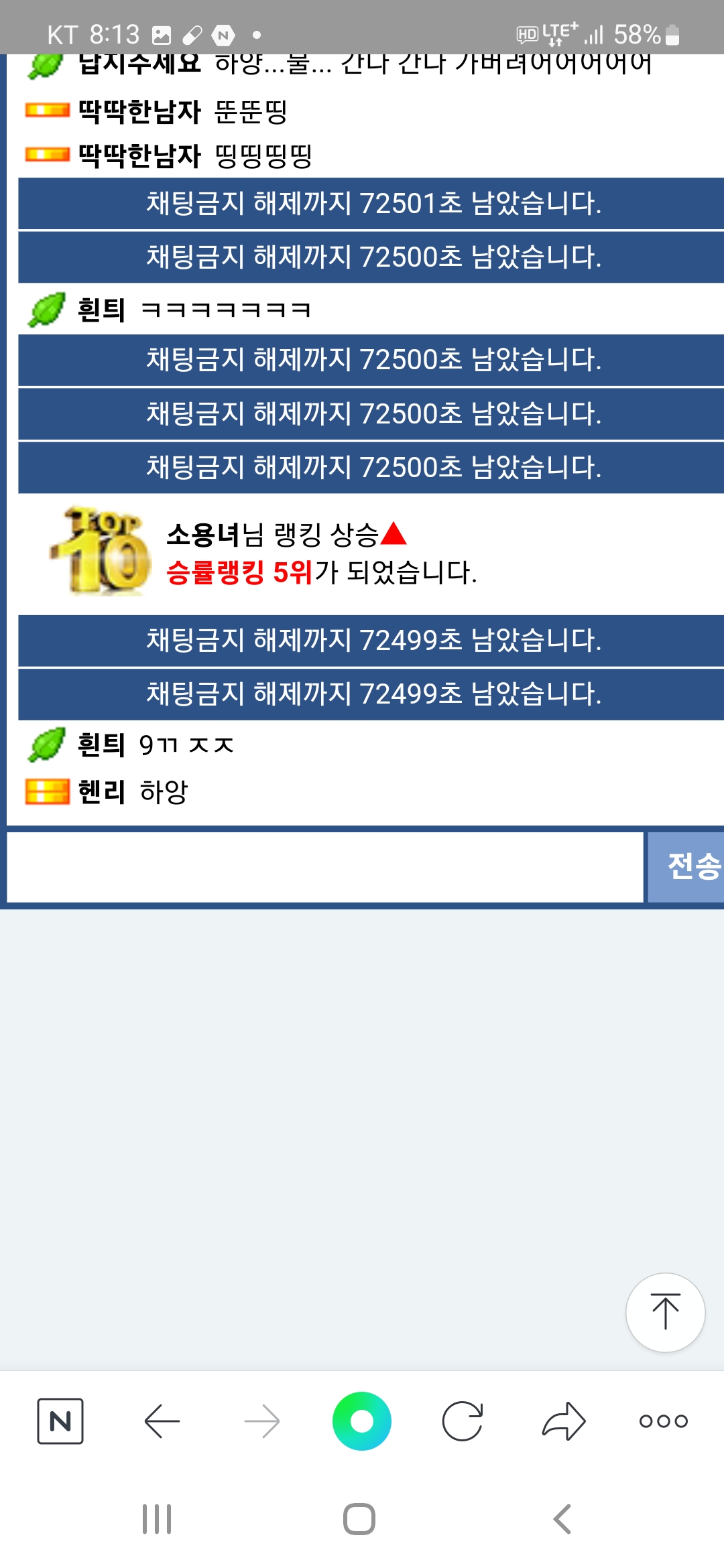Jump to top with the arrow button
The width and height of the screenshot is (724, 1568).
coord(665,1312)
